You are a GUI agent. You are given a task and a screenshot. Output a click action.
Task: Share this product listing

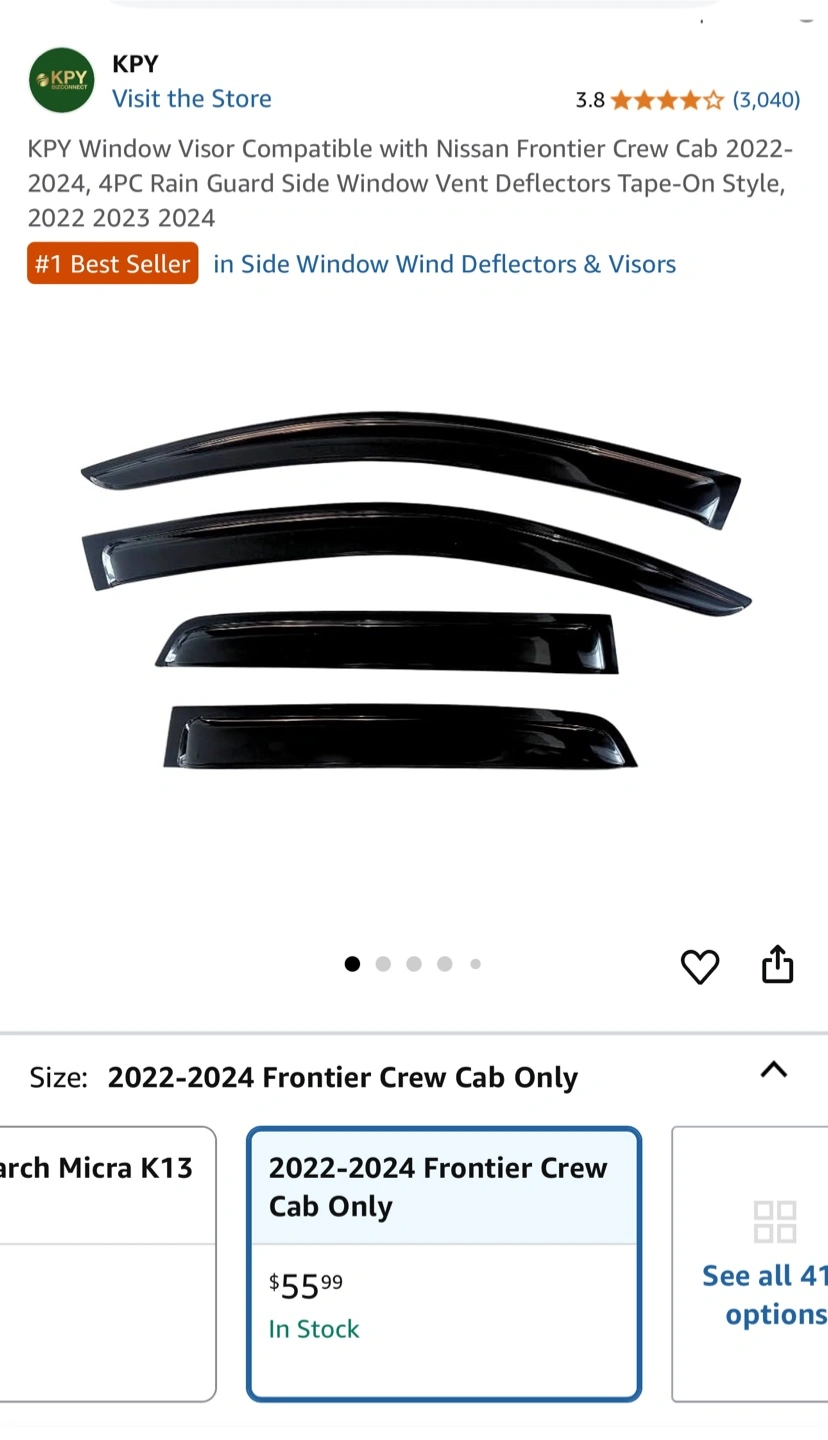pyautogui.click(x=777, y=965)
